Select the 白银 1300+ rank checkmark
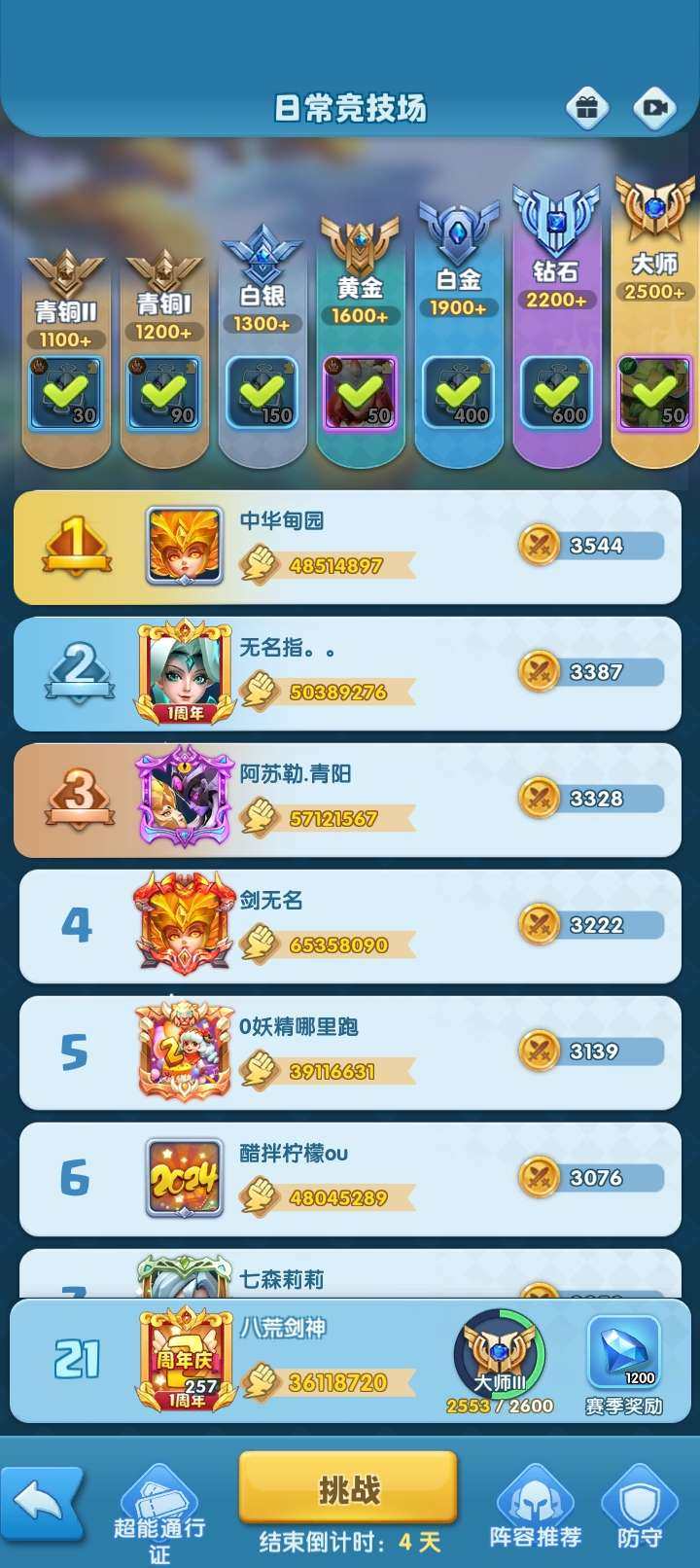The width and height of the screenshot is (700, 1568). [x=262, y=394]
